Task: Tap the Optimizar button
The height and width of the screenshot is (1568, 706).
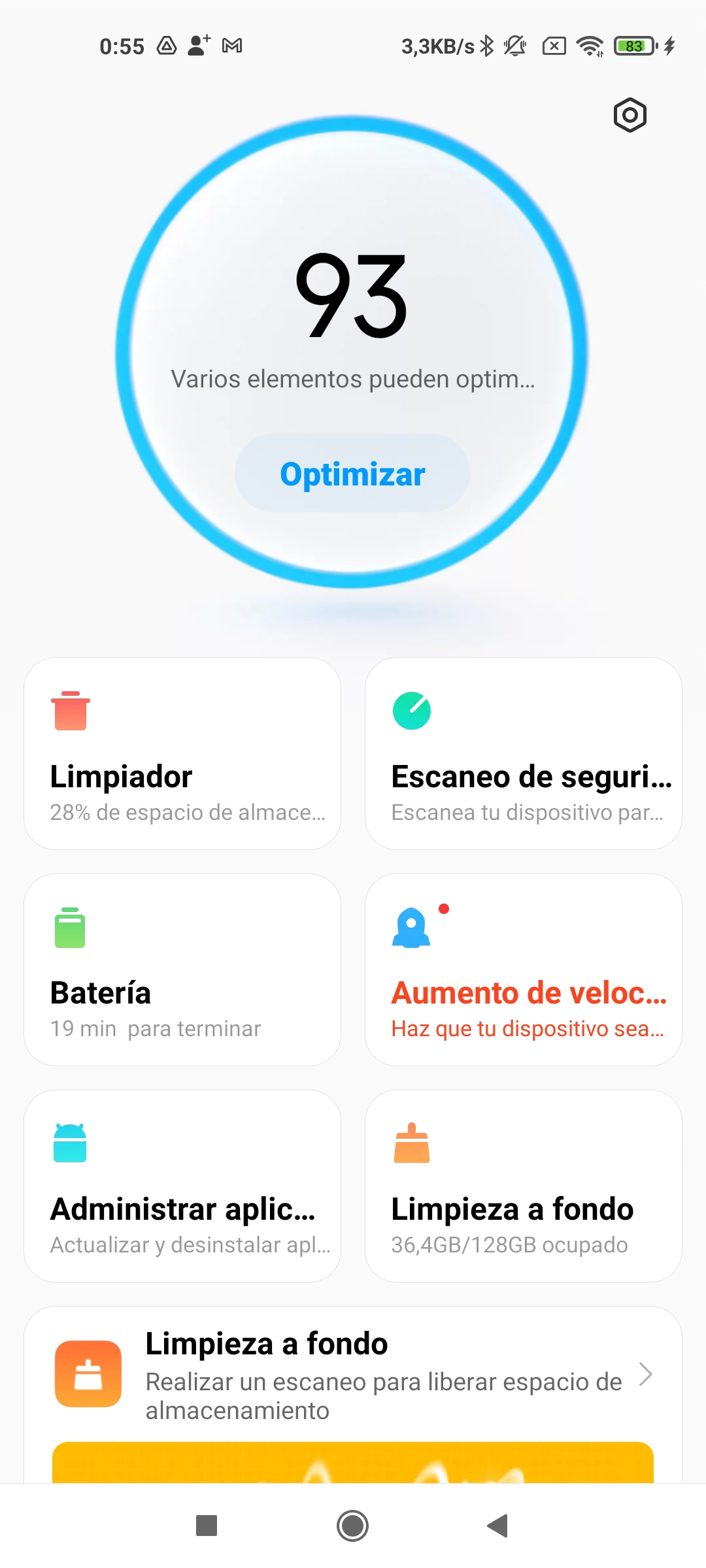Action: (x=352, y=473)
